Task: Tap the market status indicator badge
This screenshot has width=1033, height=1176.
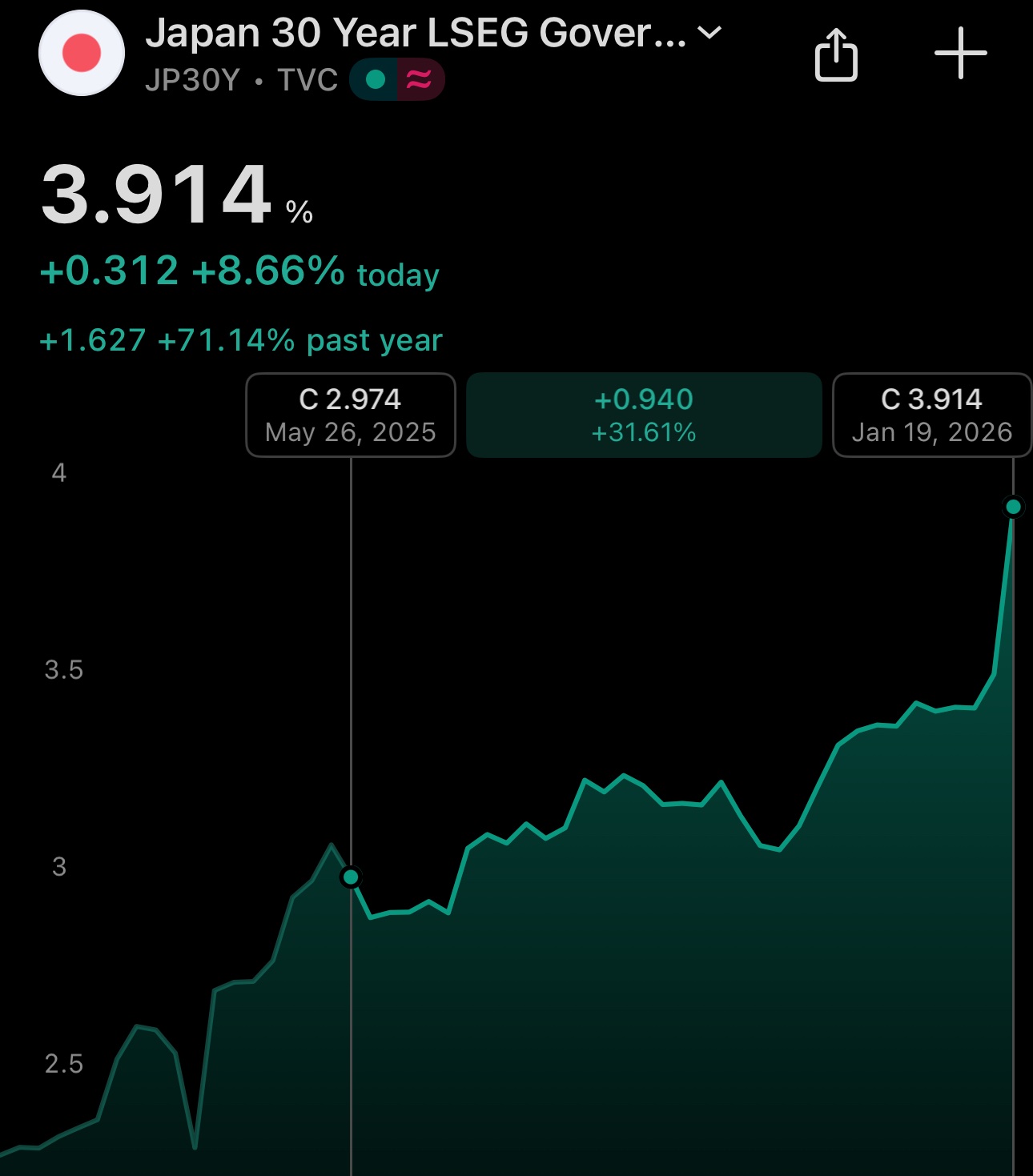Action: tap(396, 80)
